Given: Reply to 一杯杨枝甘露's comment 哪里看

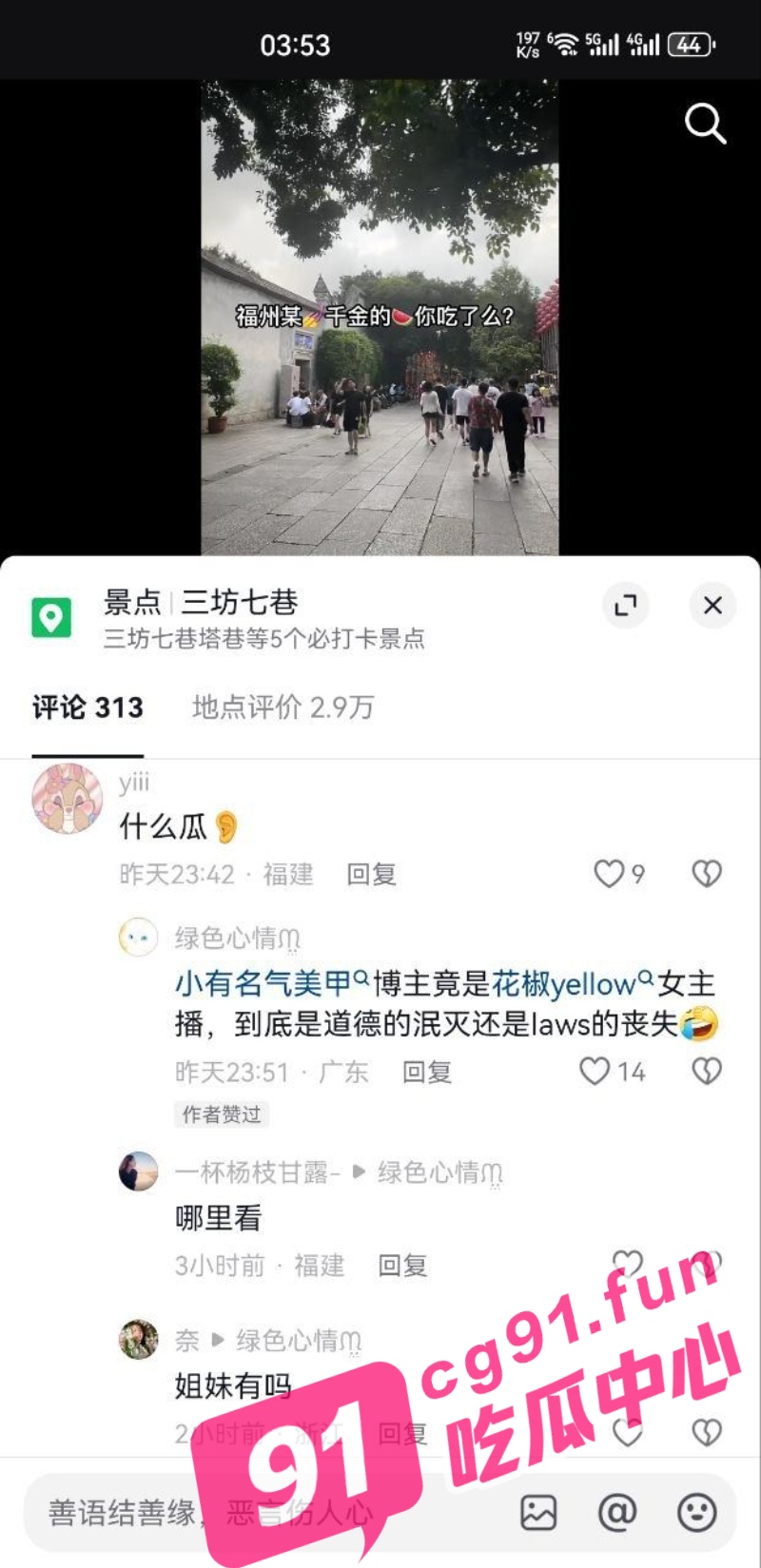Looking at the screenshot, I should tap(402, 1266).
